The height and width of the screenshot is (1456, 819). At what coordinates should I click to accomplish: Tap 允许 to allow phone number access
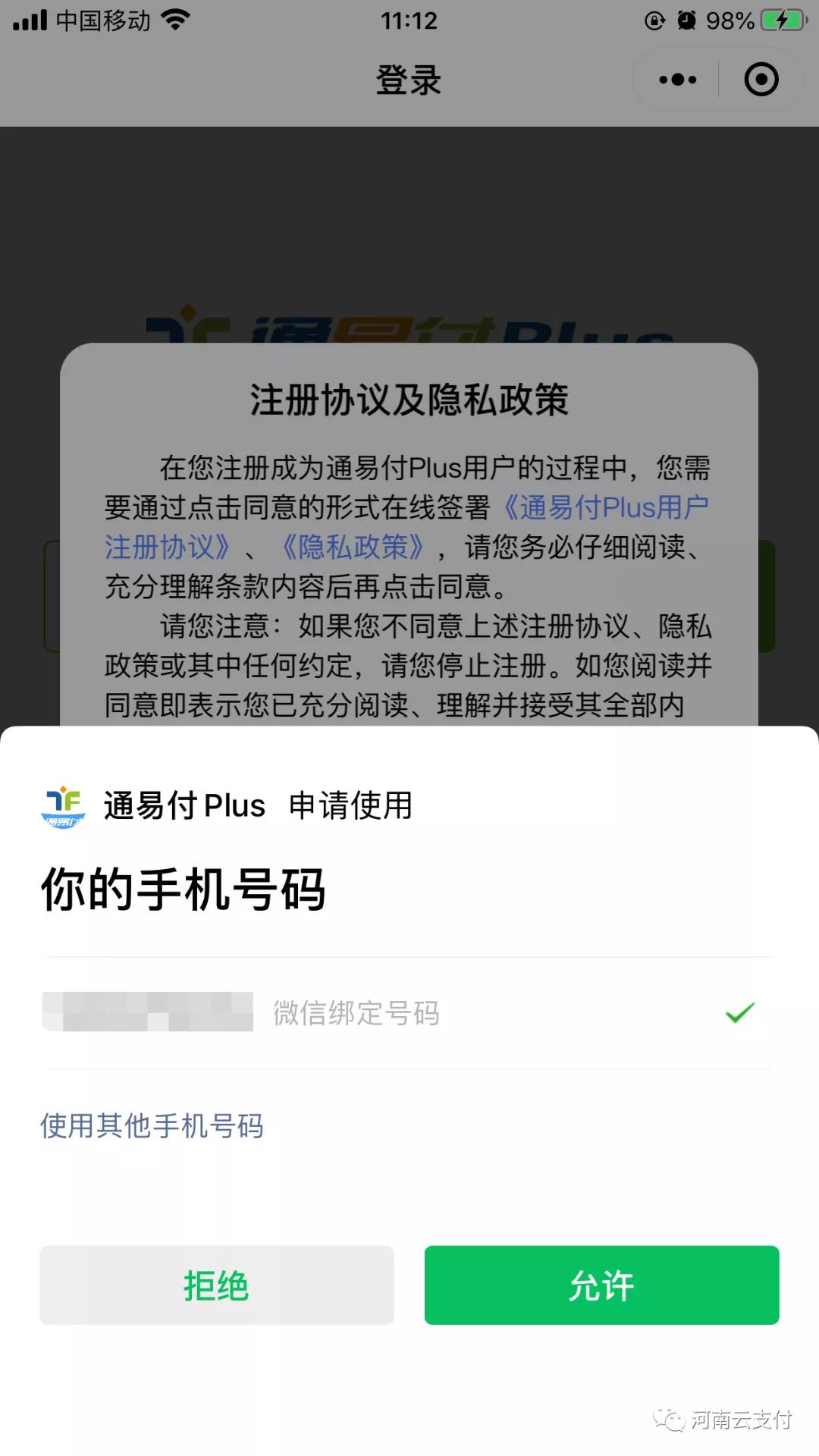click(x=601, y=1285)
